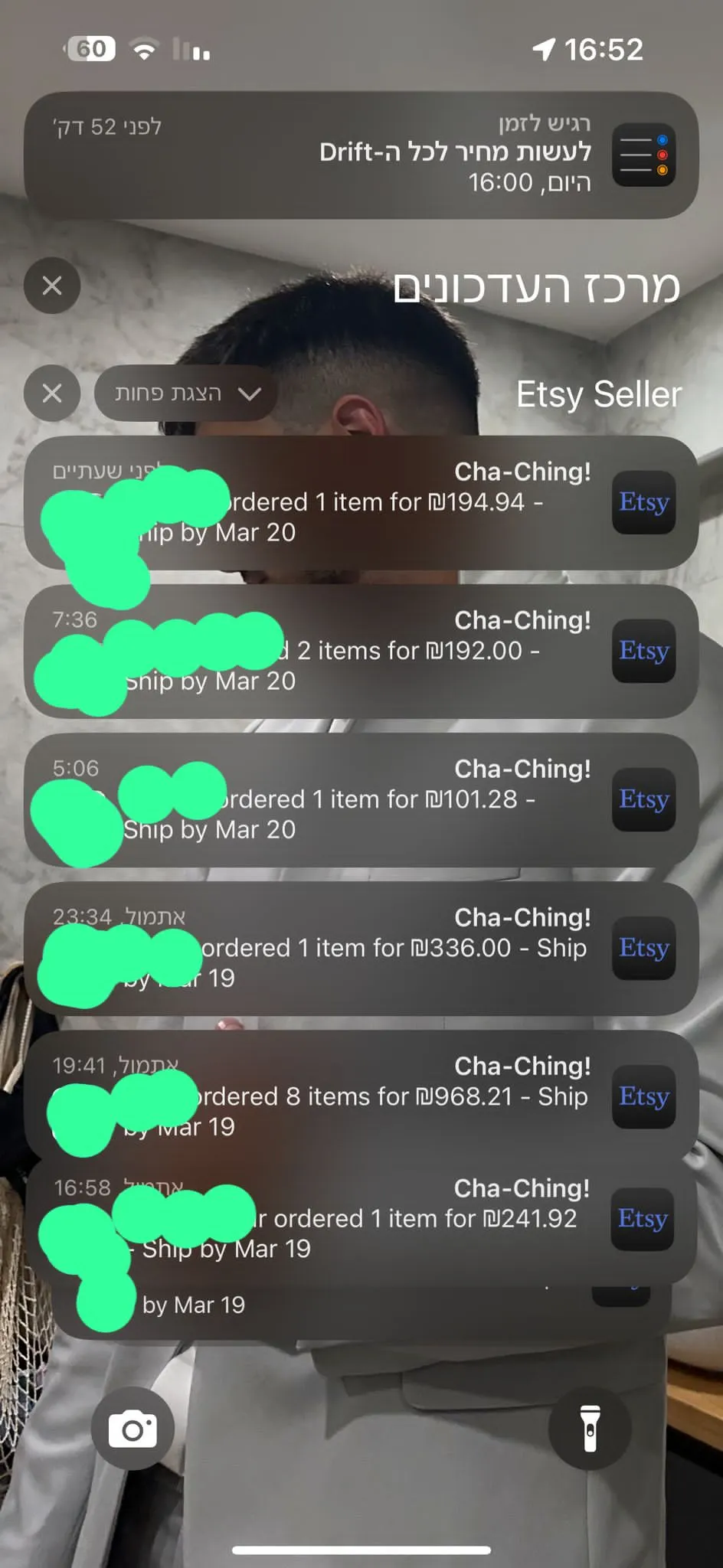Launch the camera from the lock screen

point(133,1429)
